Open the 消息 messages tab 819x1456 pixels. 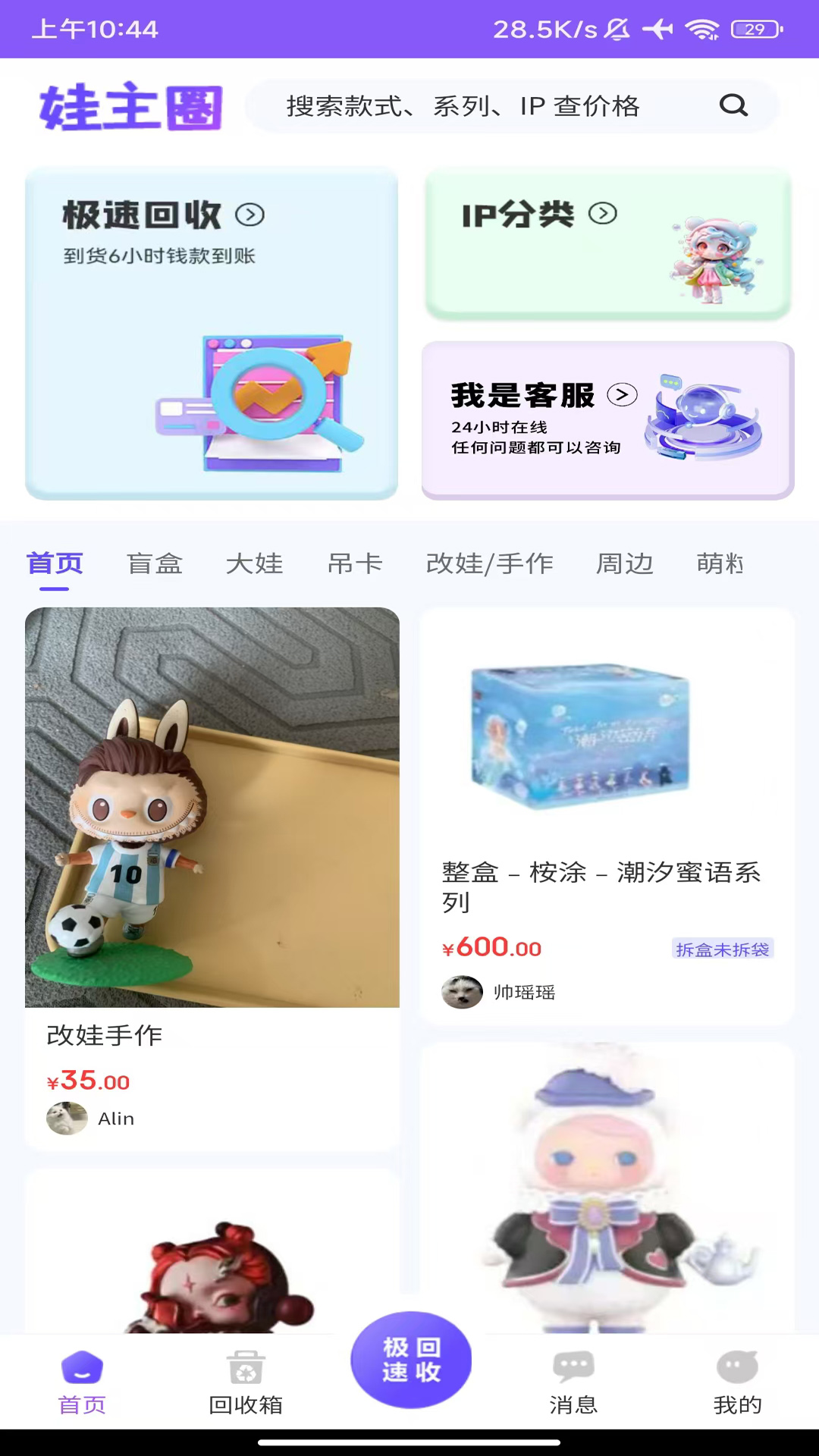pyautogui.click(x=573, y=1383)
